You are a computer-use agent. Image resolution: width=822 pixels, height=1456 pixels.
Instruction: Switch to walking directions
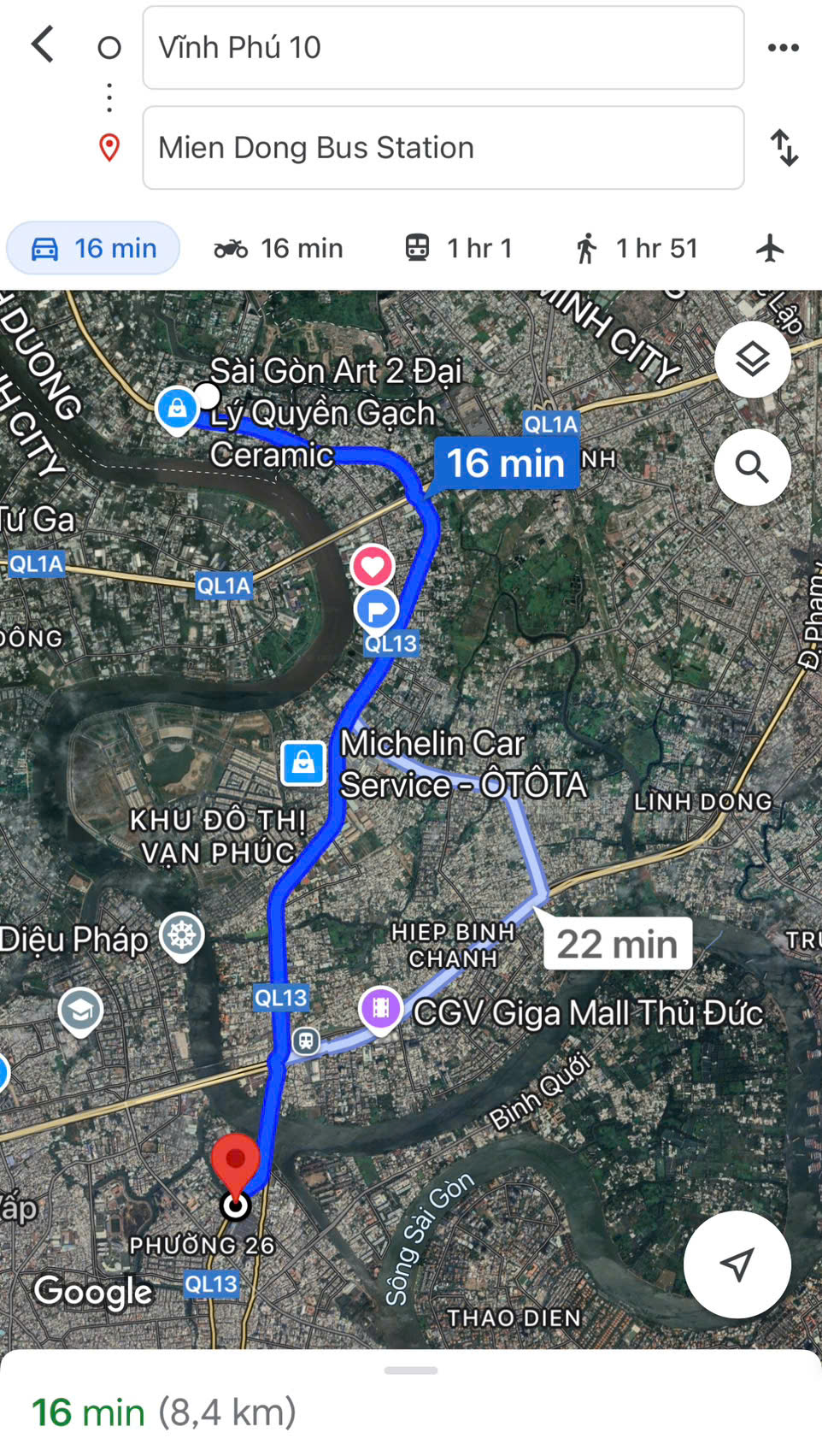pos(637,249)
